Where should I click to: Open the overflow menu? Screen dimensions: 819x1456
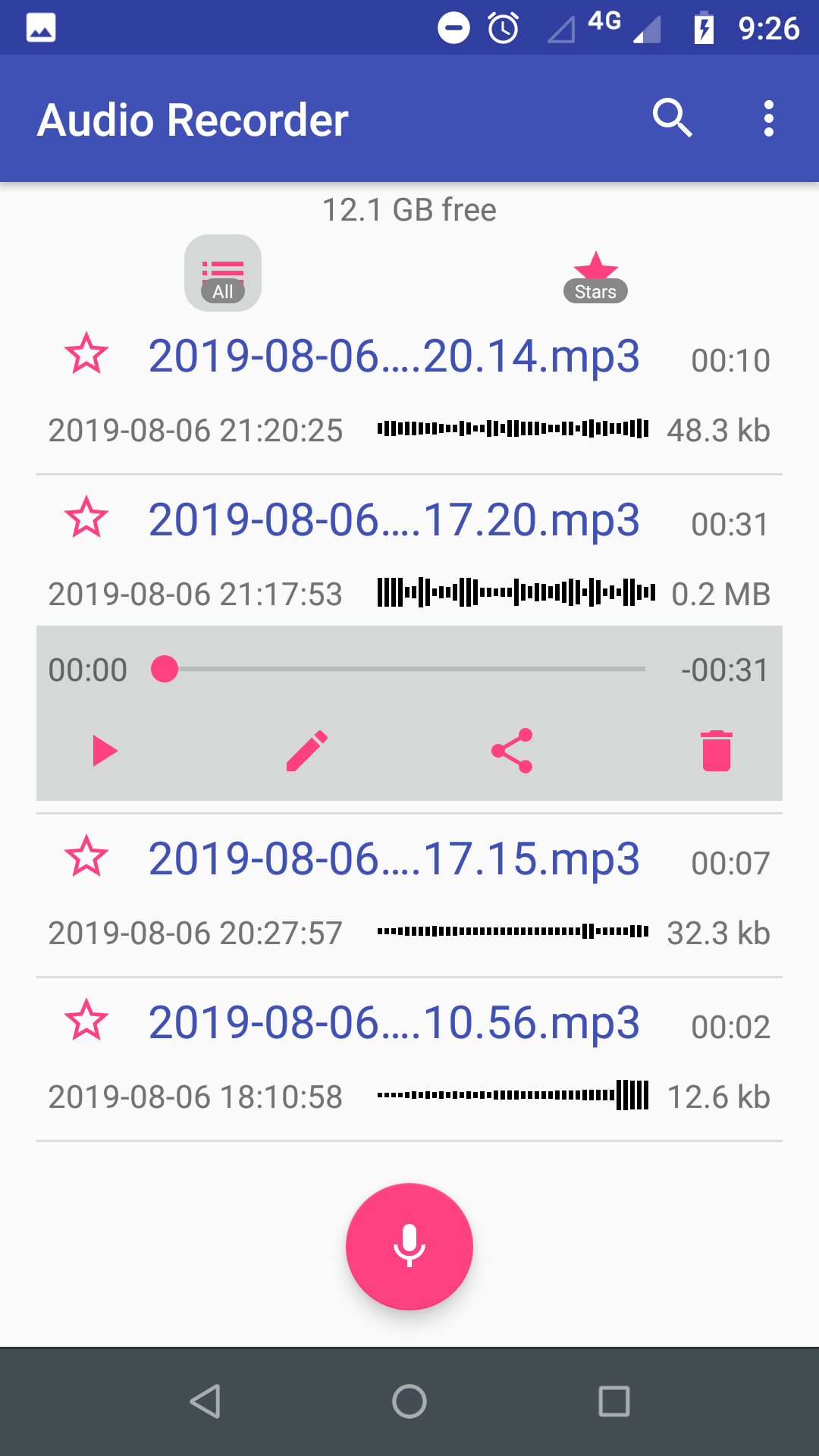768,118
